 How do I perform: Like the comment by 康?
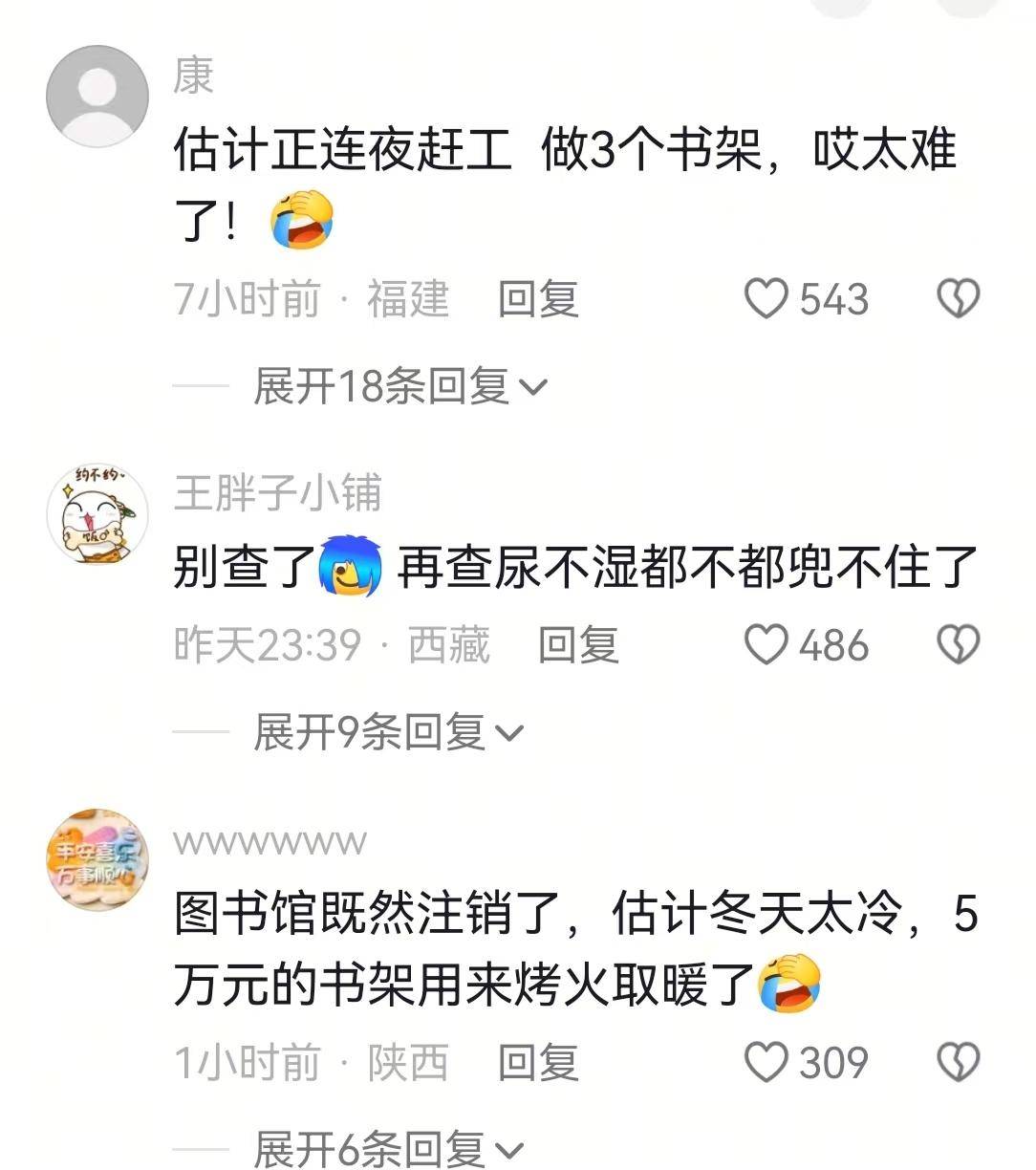click(x=766, y=299)
